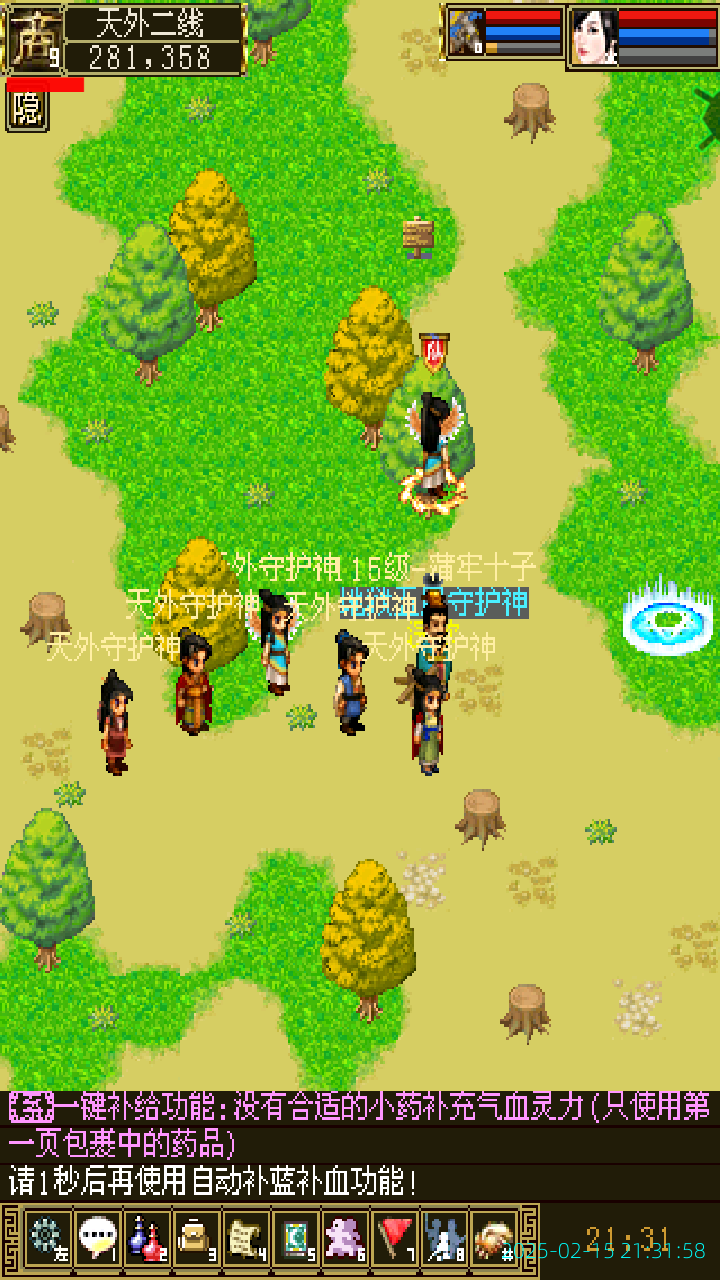Open the player avatar at top left
Screen dimensions: 720x1280
[35, 38]
